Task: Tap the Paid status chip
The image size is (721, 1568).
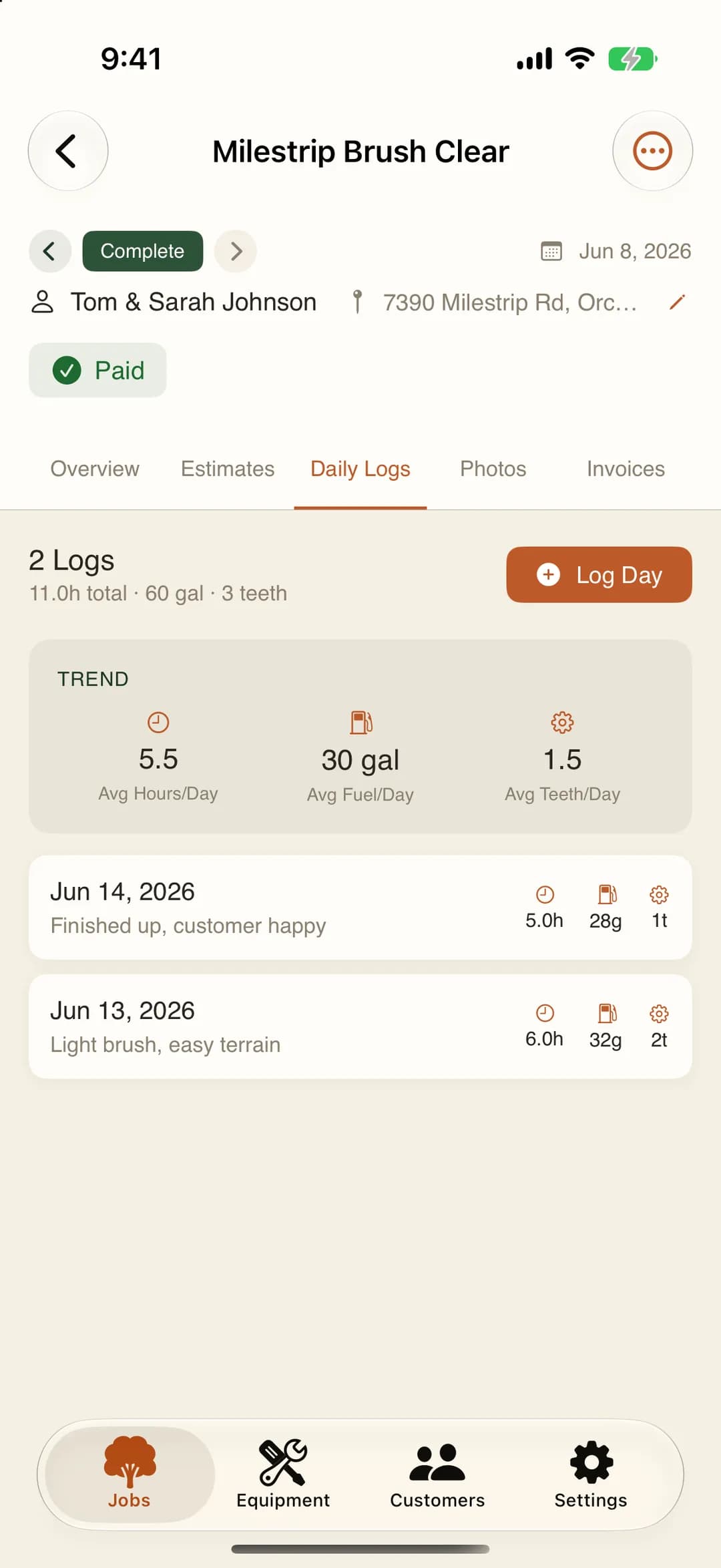Action: [x=97, y=370]
